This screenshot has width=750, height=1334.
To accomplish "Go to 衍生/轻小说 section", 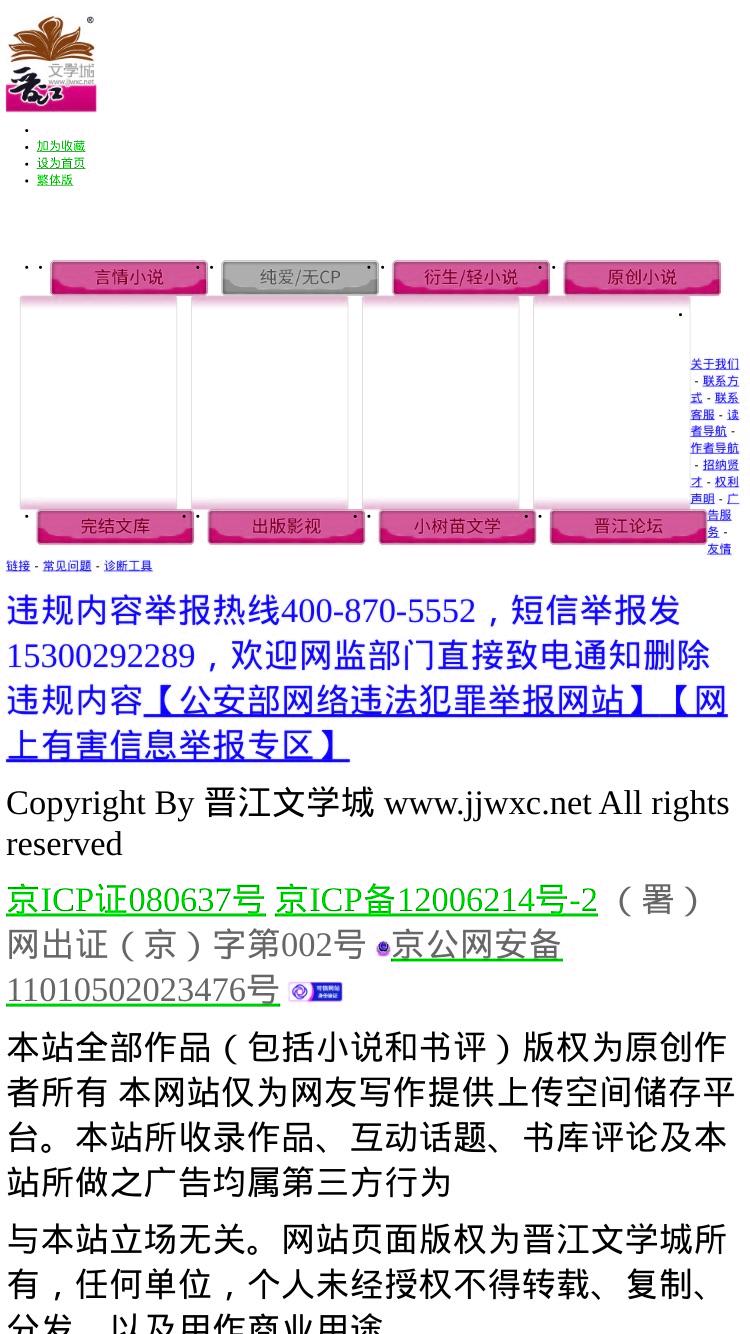I will [x=471, y=277].
